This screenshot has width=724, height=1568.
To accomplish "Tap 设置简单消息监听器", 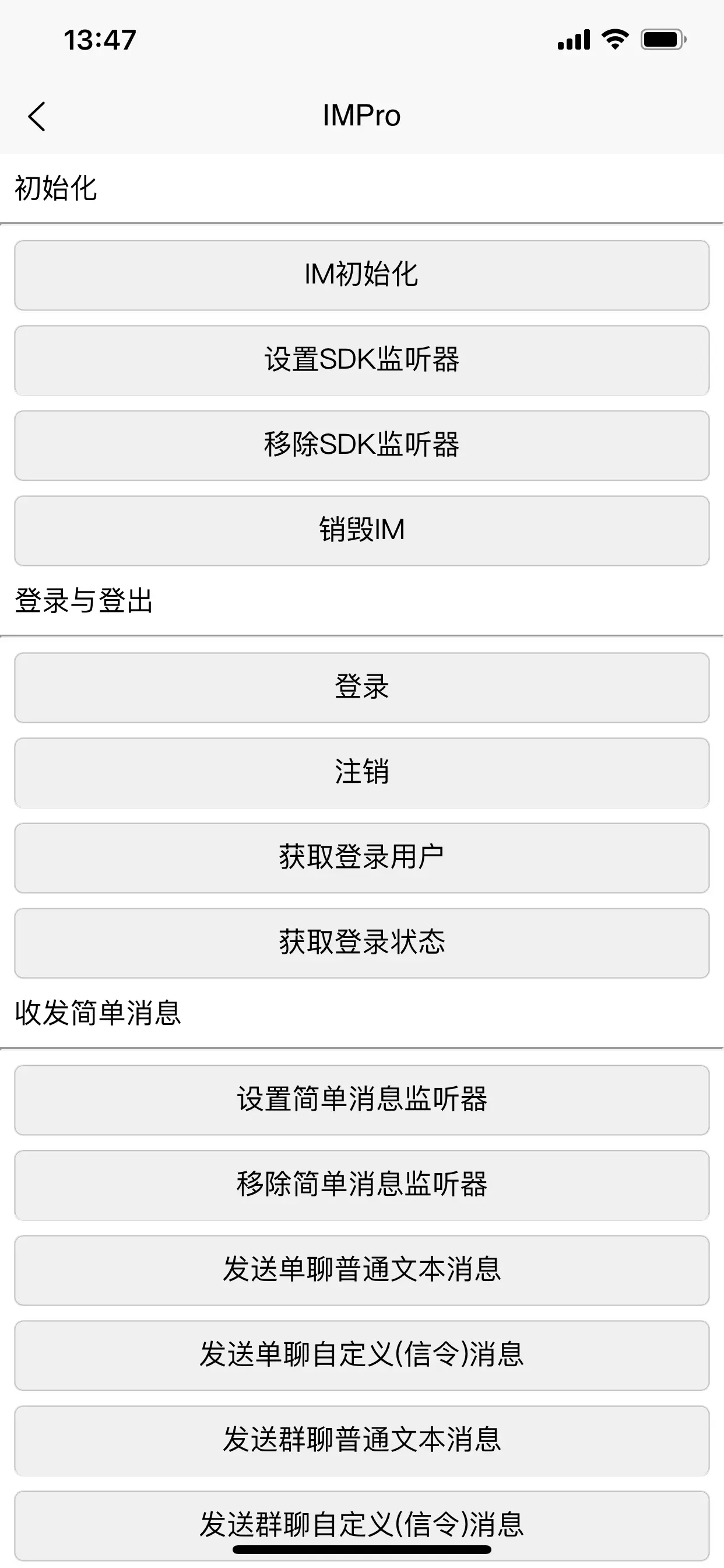I will click(361, 1100).
